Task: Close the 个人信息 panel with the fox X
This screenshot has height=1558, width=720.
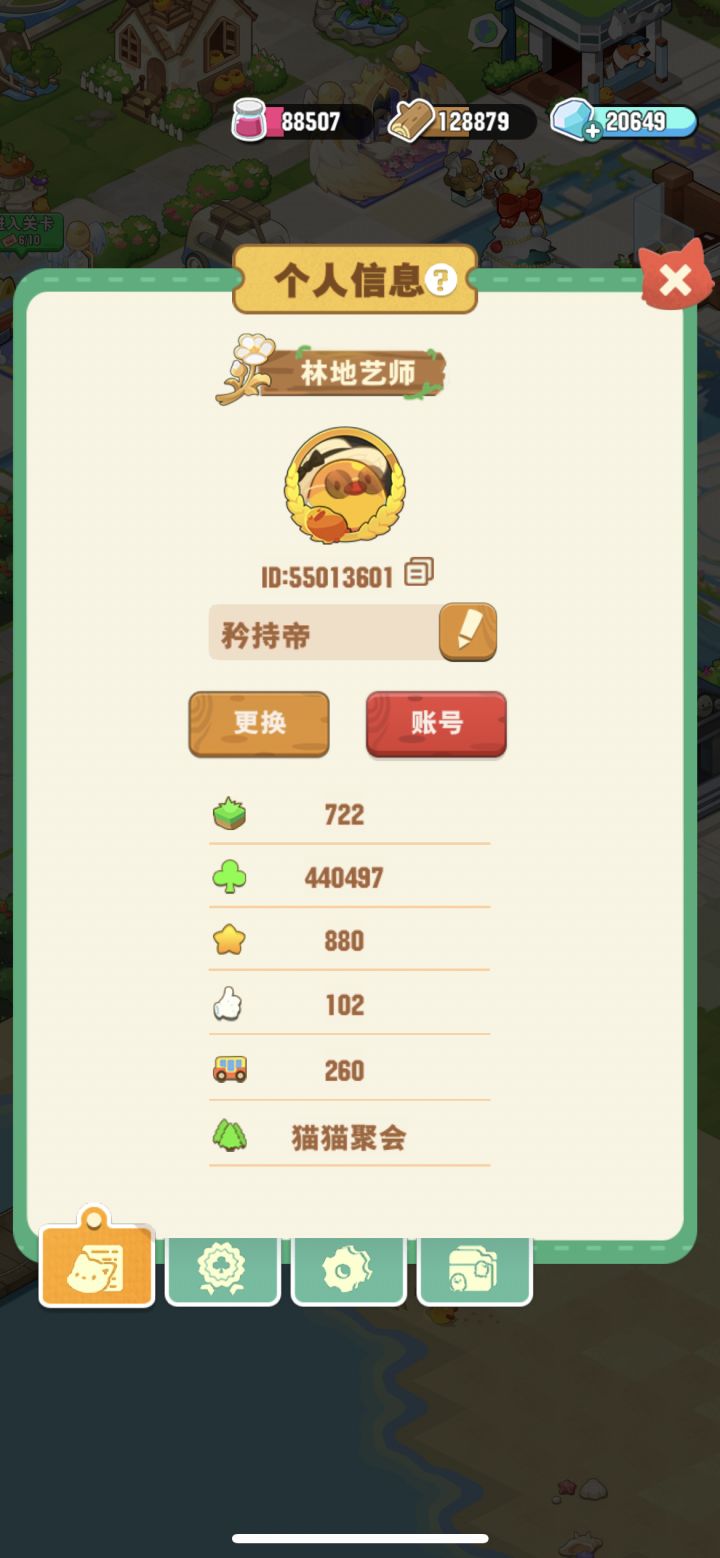Action: (x=674, y=281)
